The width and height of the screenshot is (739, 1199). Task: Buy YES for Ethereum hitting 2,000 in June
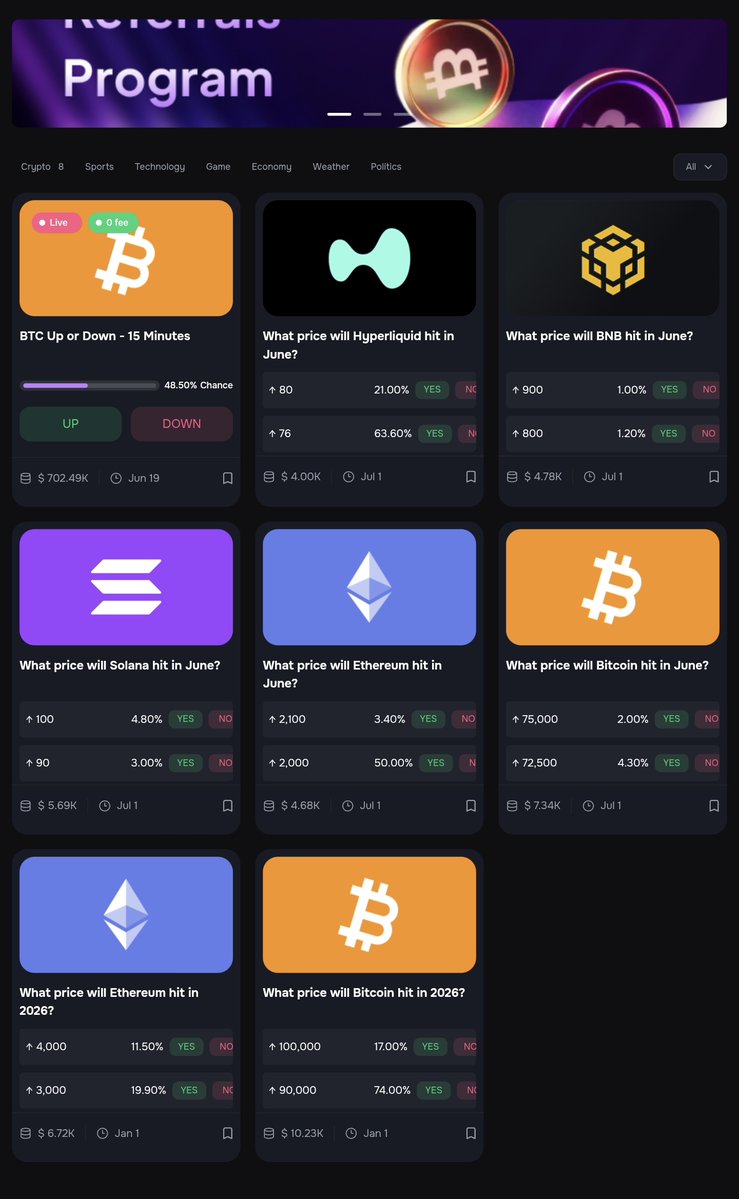[435, 762]
